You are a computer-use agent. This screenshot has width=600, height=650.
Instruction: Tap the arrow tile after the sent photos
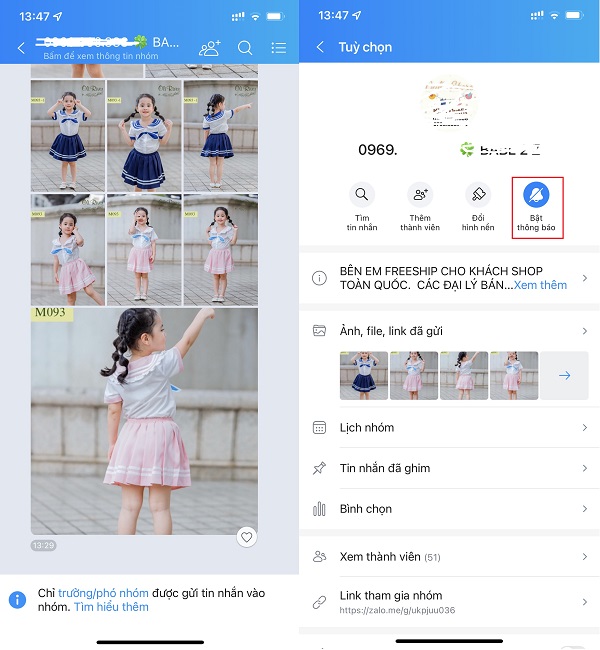tap(565, 375)
